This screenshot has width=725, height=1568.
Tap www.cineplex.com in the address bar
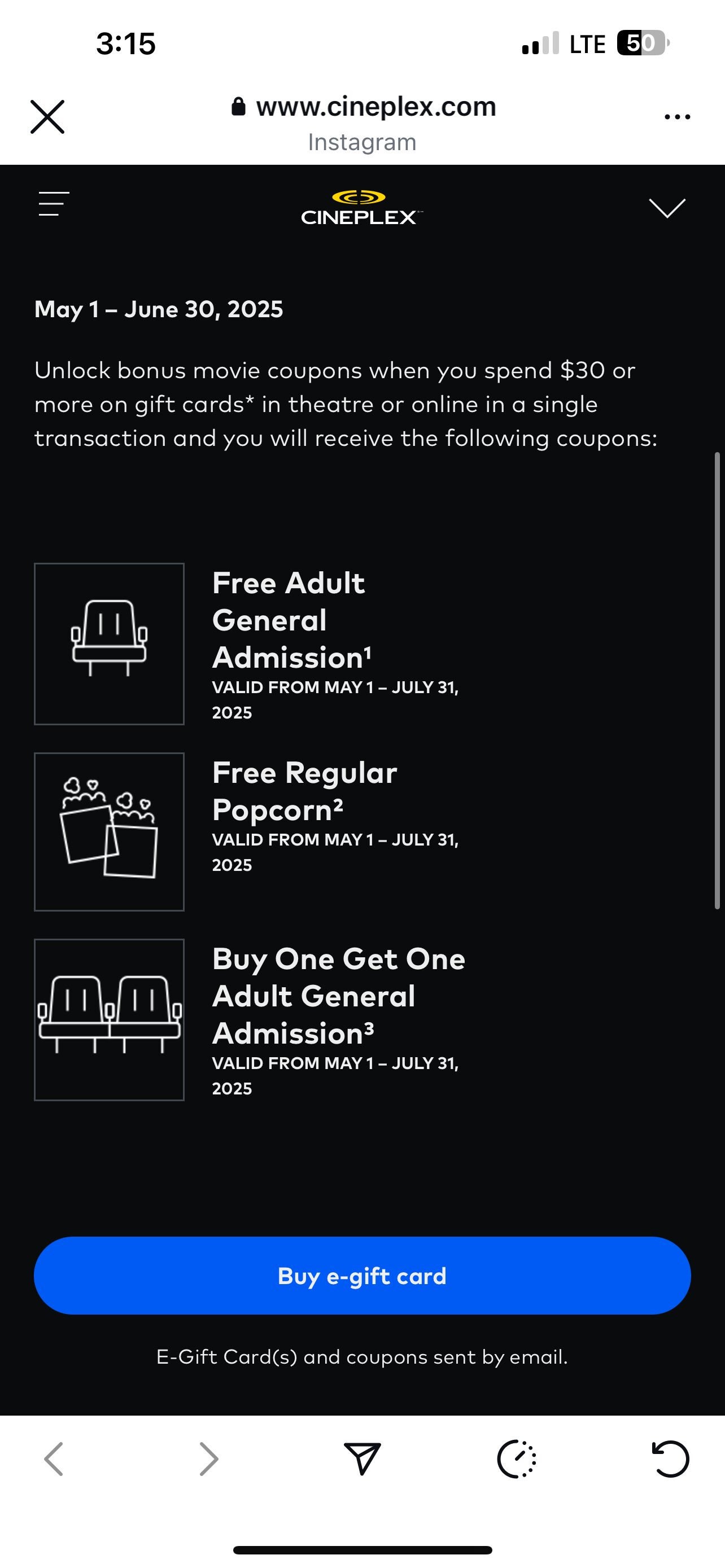coord(376,106)
